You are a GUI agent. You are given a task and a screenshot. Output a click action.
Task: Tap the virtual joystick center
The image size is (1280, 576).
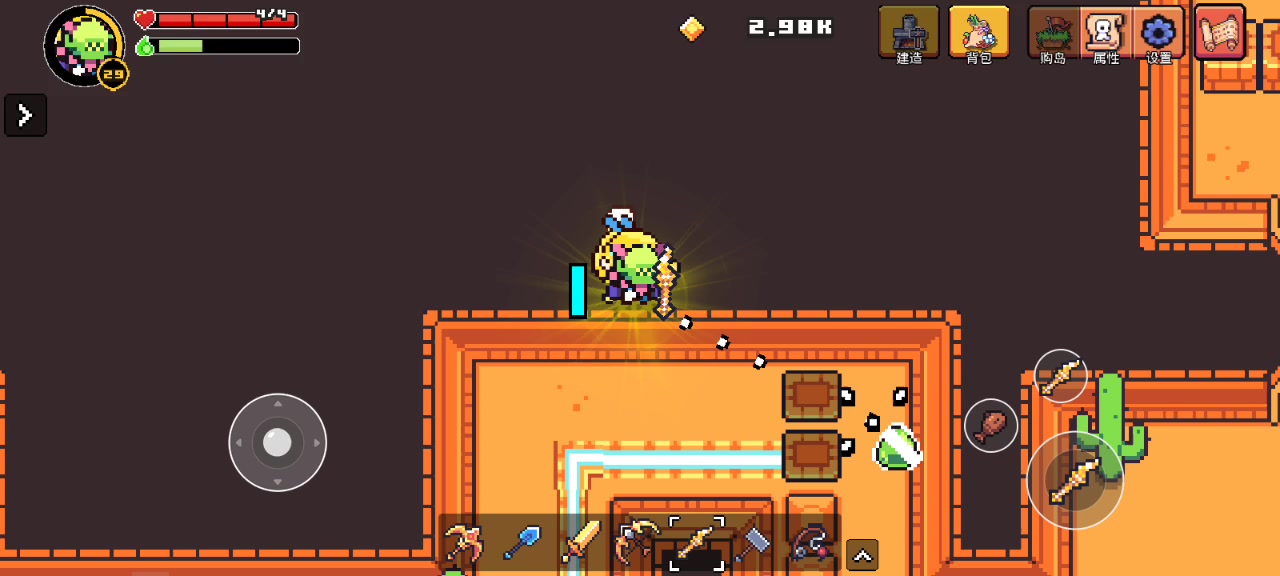(277, 442)
